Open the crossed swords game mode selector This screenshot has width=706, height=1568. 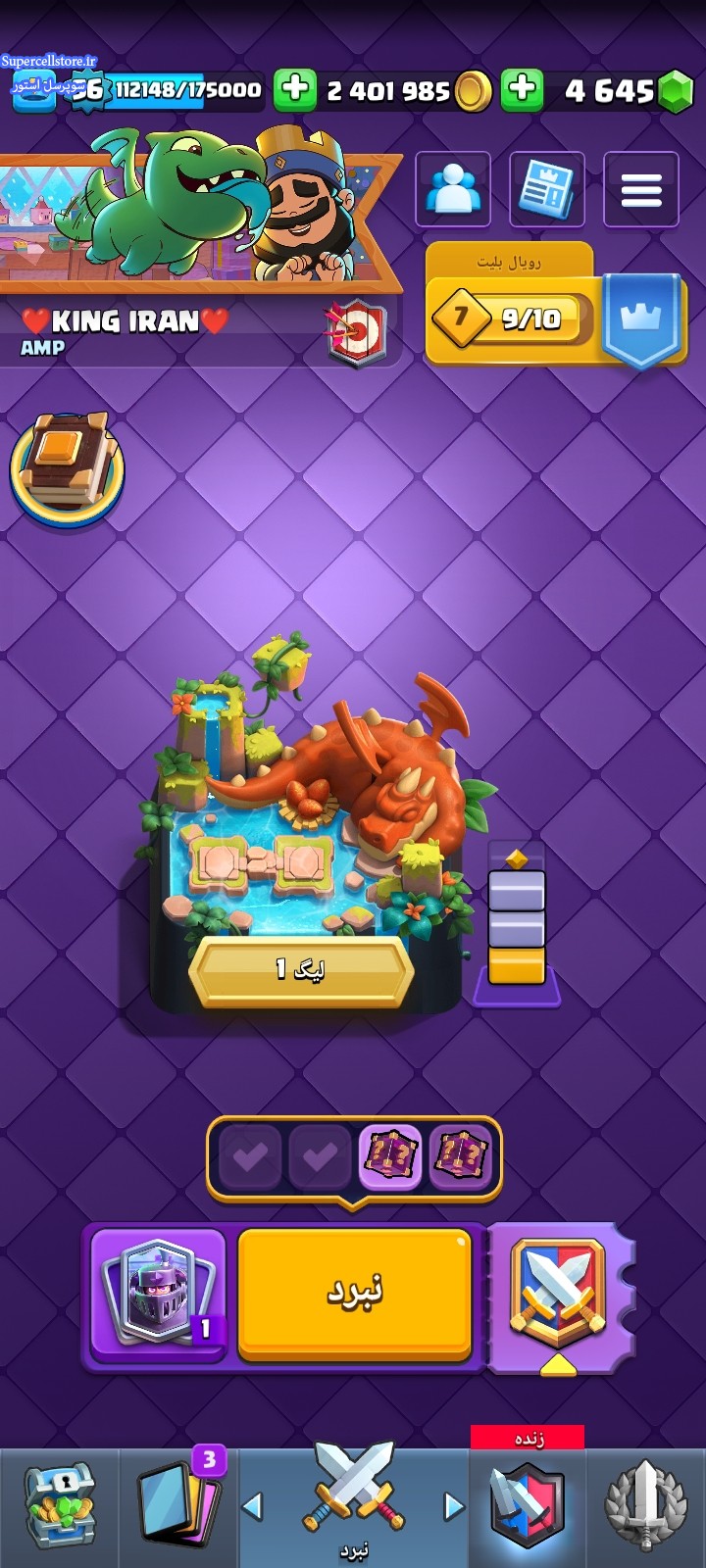[x=558, y=1294]
